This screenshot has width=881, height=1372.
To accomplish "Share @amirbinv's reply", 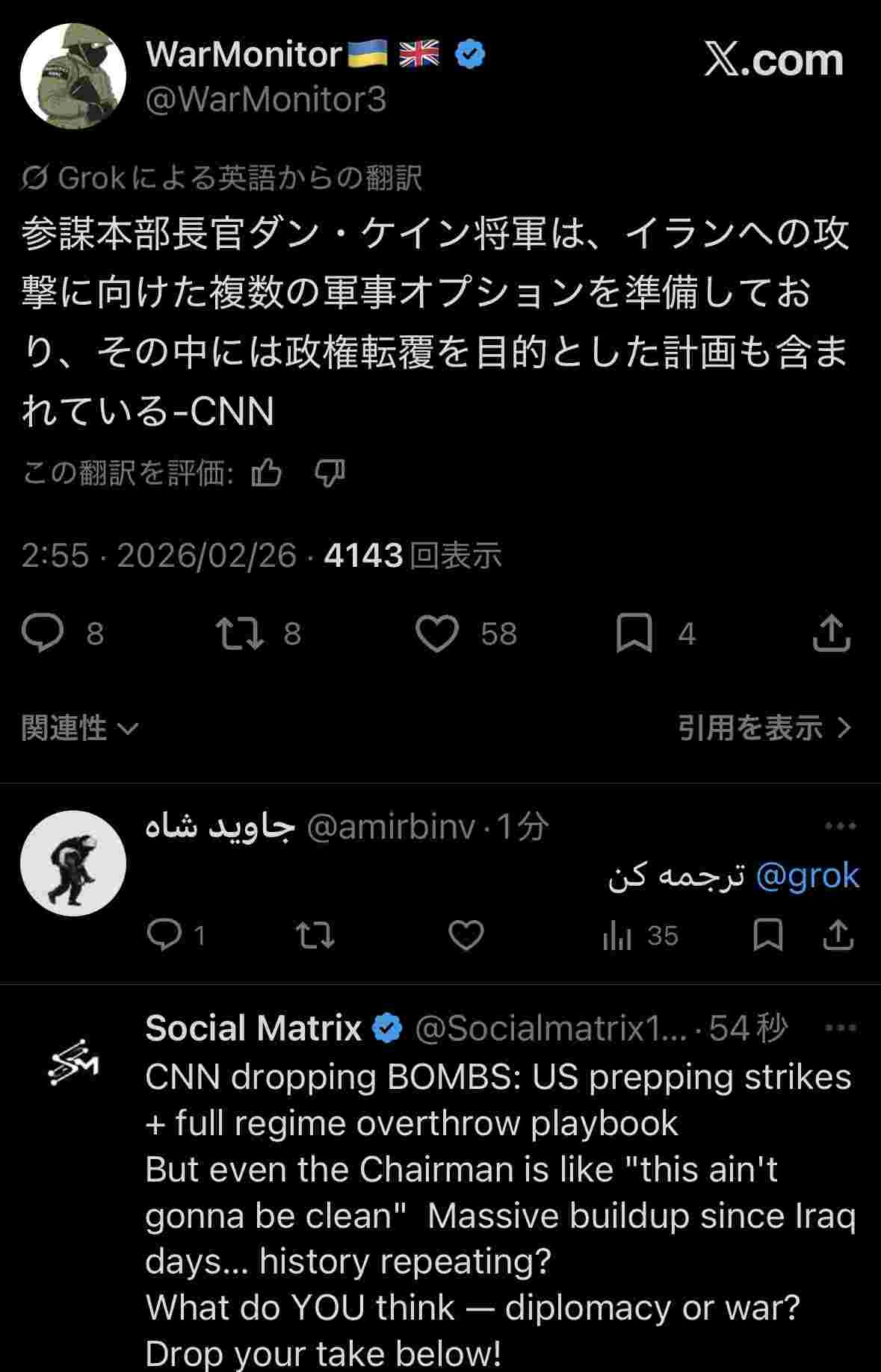I will (838, 935).
